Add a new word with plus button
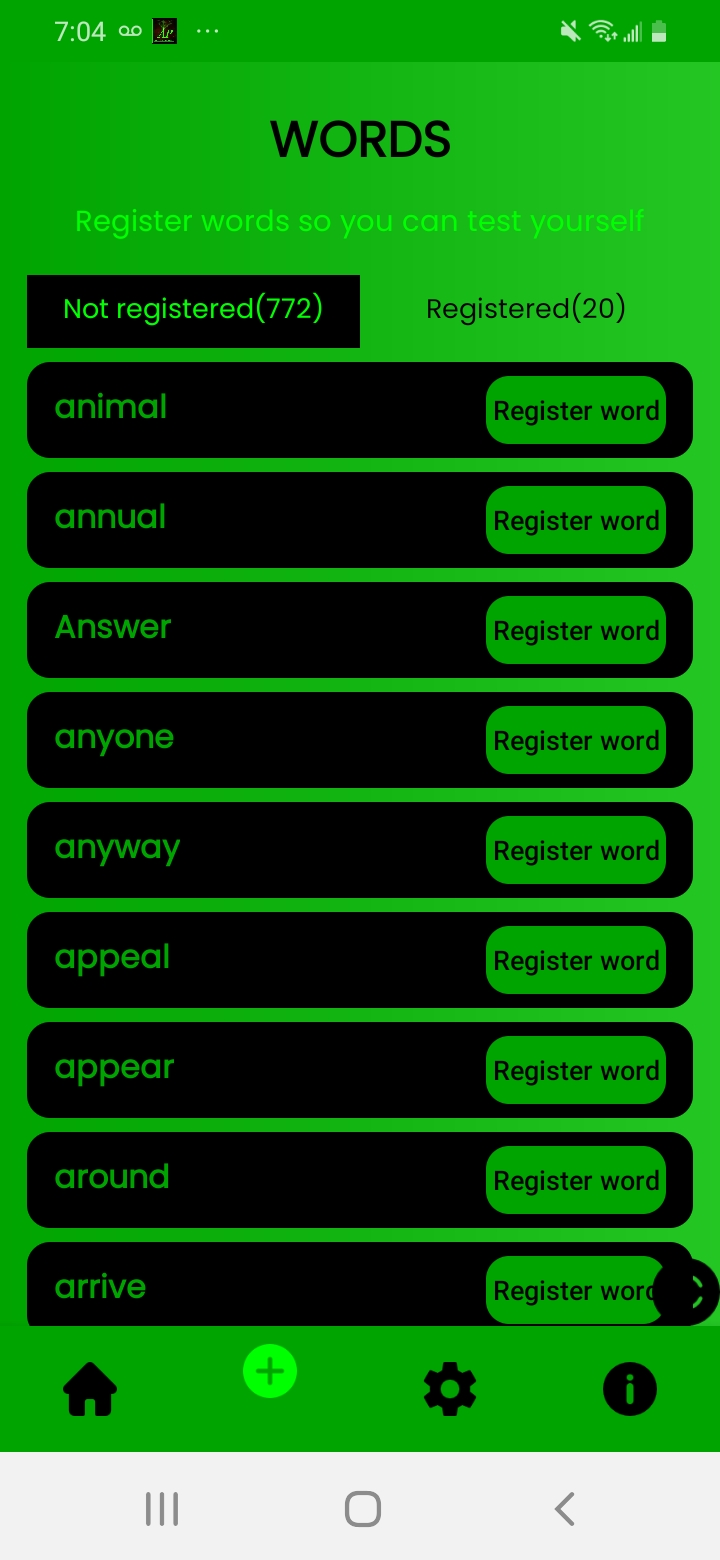The image size is (720, 1560). 270,1371
